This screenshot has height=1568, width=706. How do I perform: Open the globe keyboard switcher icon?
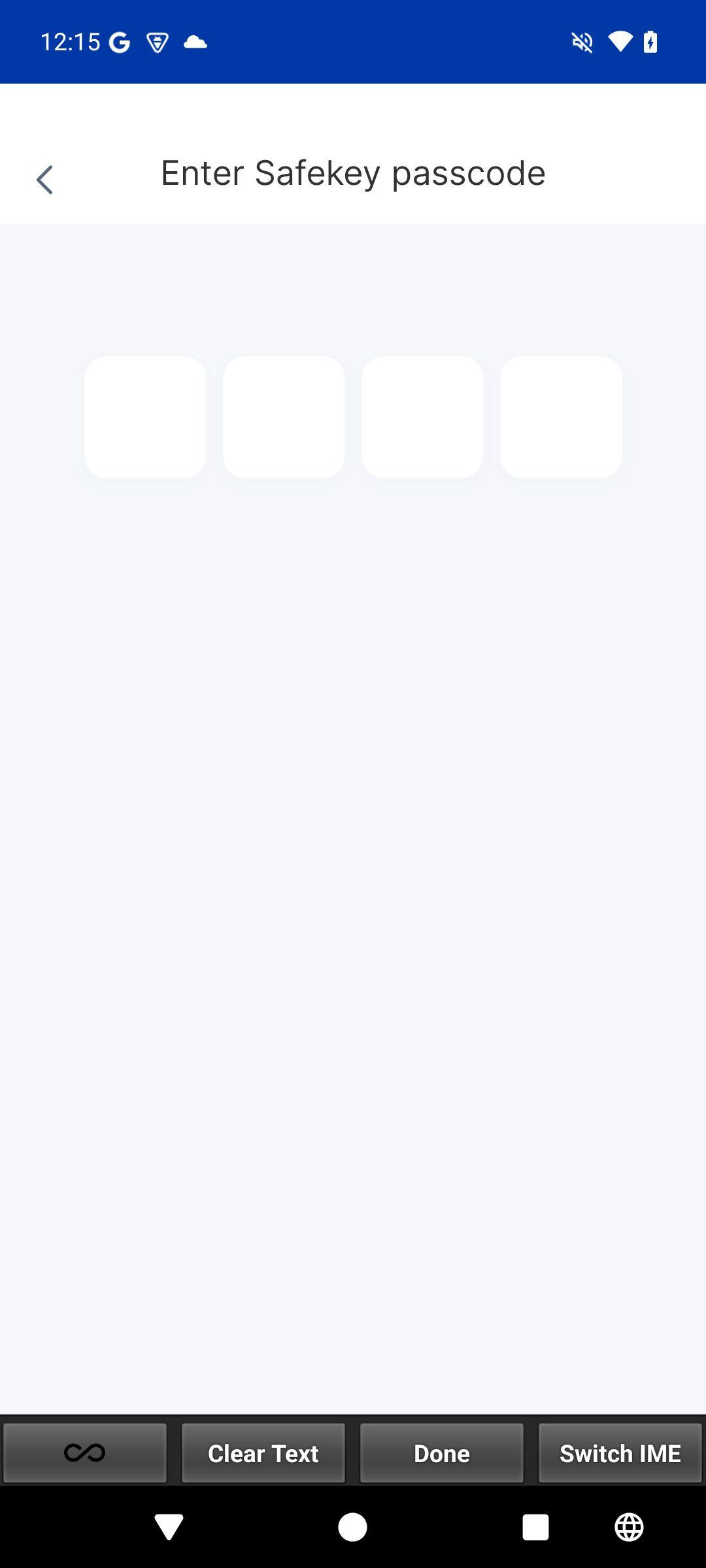pos(629,1527)
